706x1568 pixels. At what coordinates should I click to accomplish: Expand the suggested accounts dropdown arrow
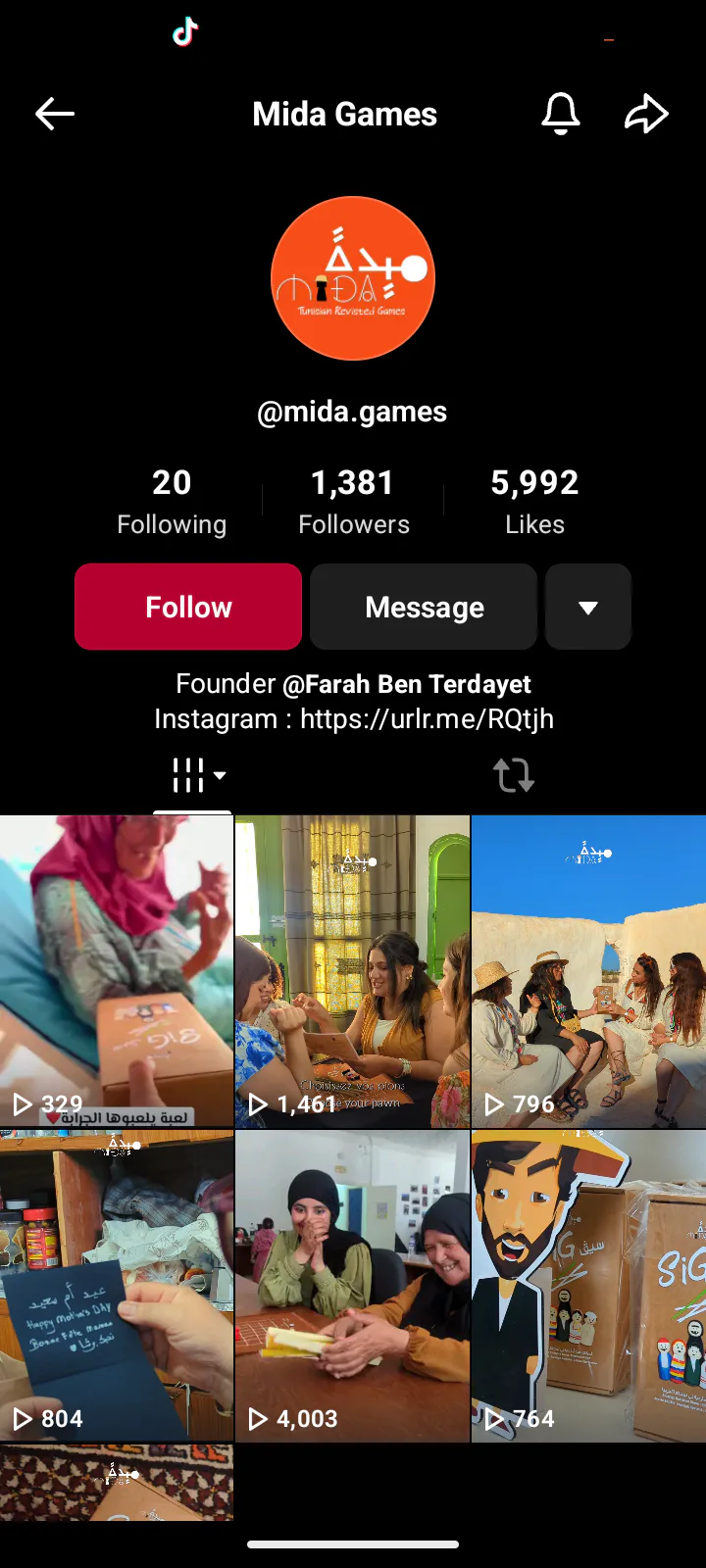(588, 607)
